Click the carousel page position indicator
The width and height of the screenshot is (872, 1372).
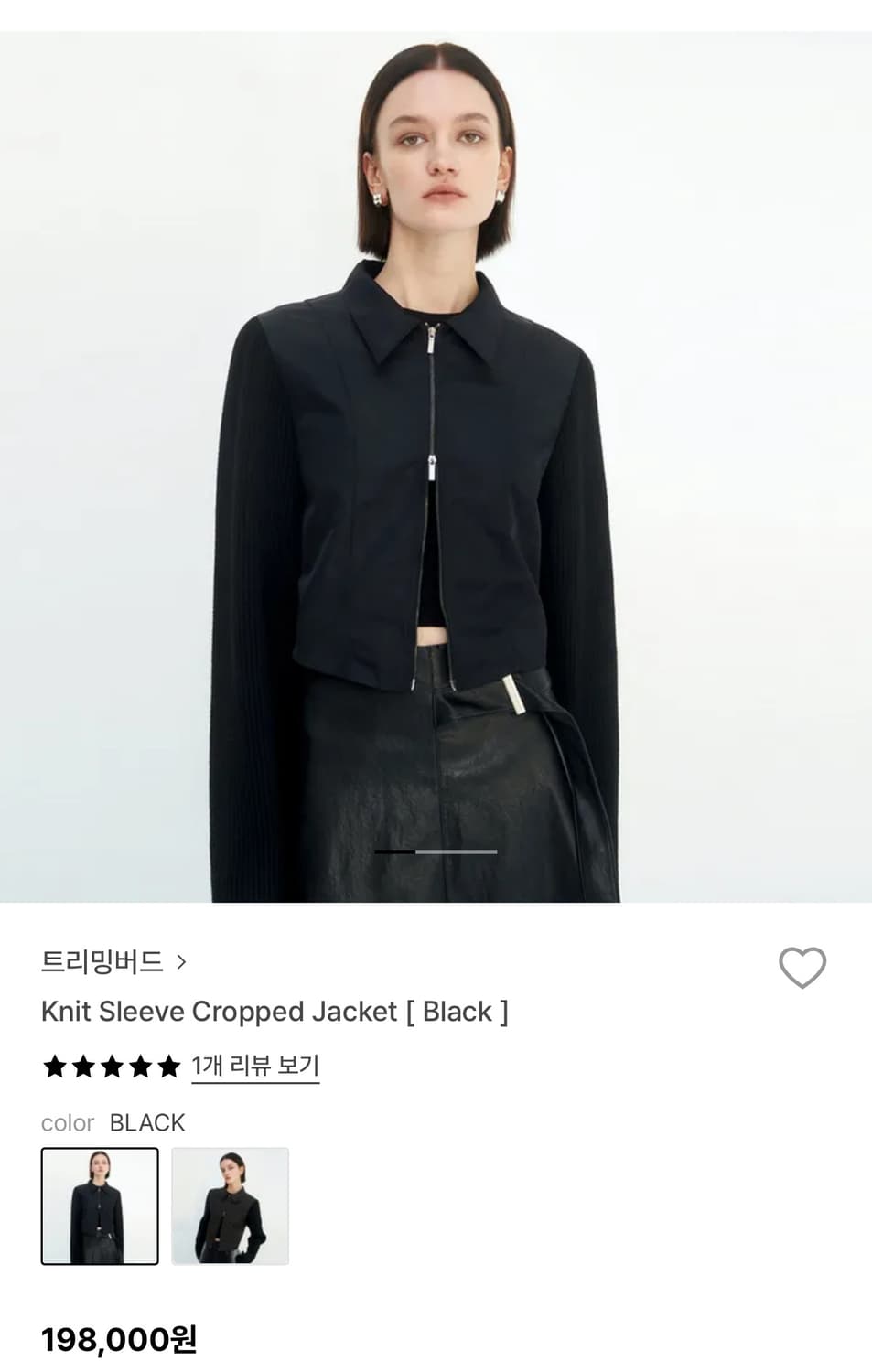(436, 852)
